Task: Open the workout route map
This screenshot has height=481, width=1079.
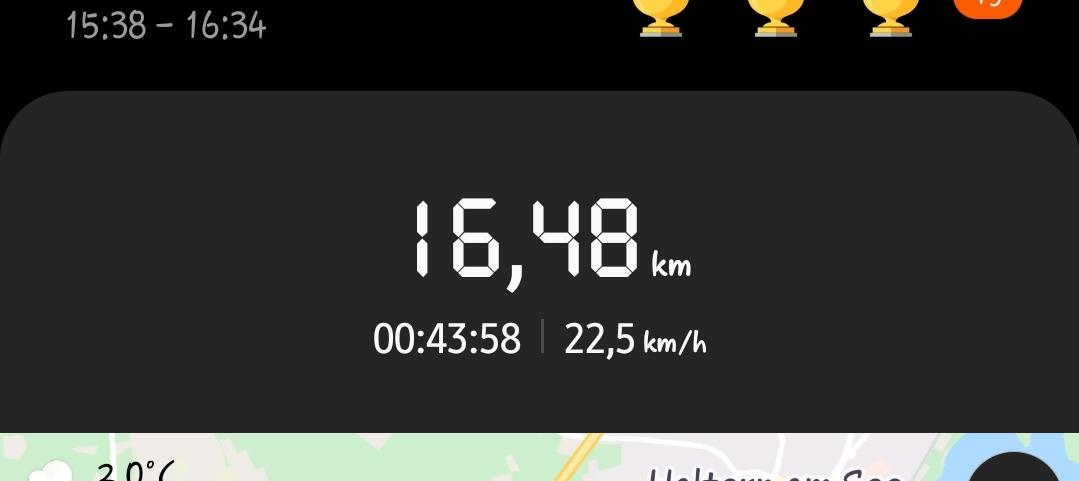Action: (x=500, y=460)
